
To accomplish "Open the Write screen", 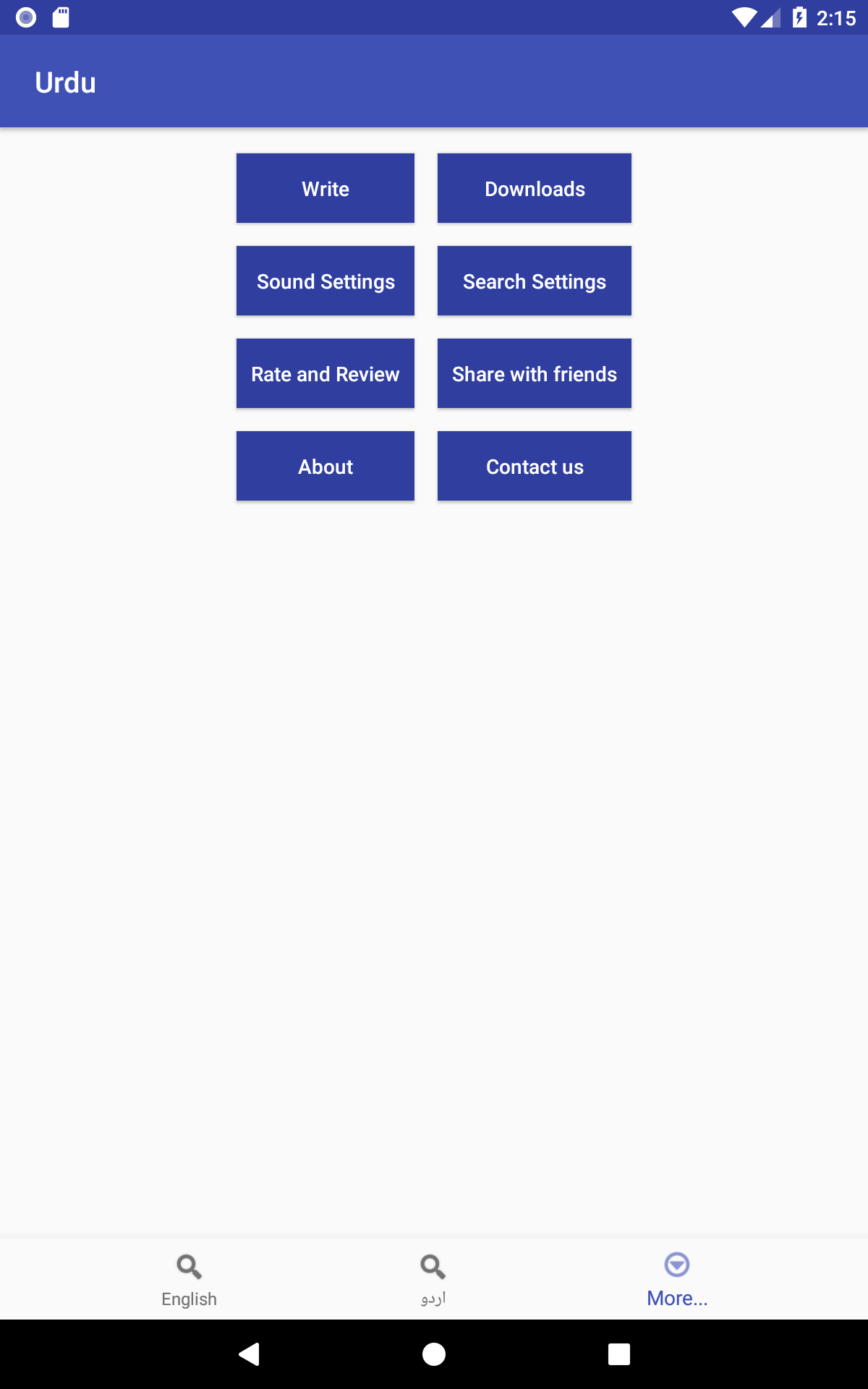I will (325, 187).
